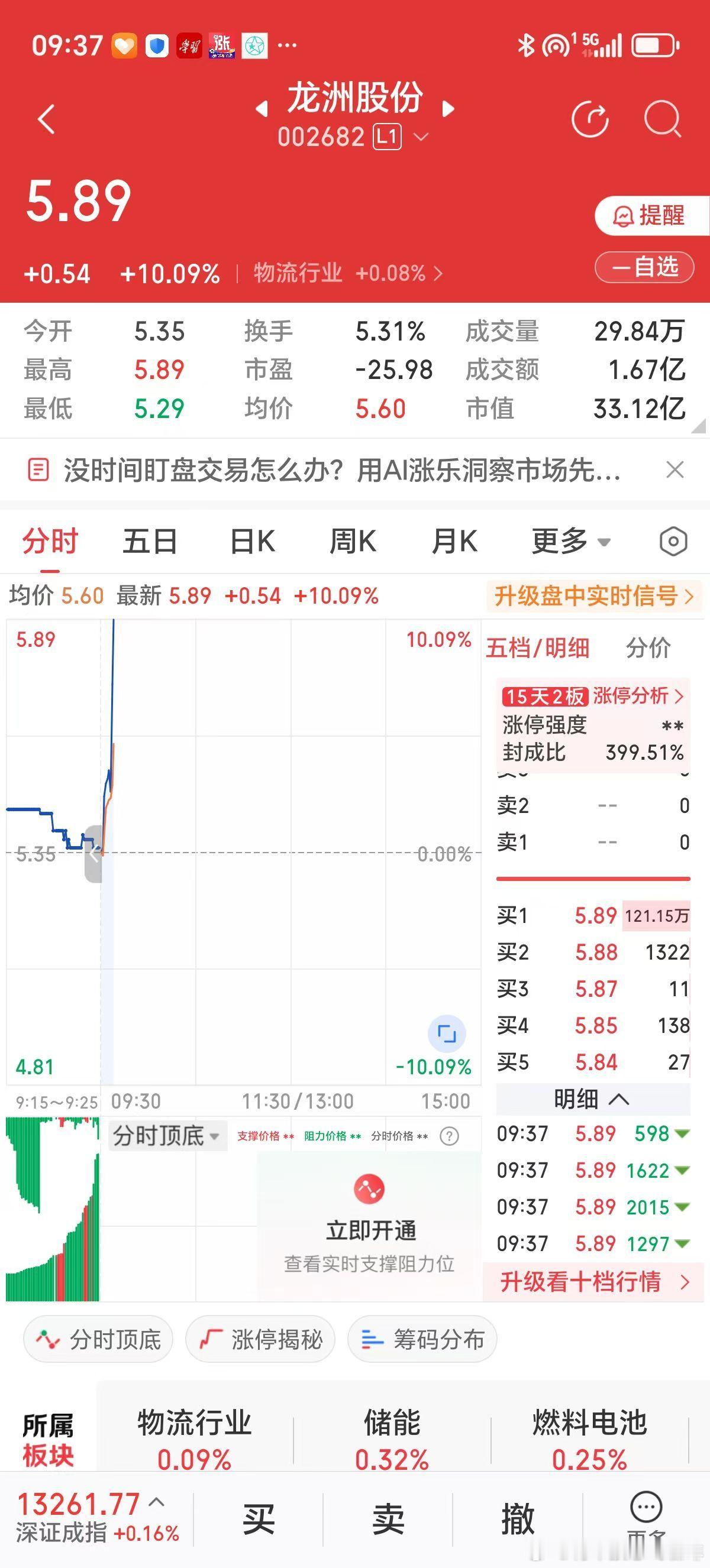Tap the back arrow to exit this stock page

tap(46, 119)
